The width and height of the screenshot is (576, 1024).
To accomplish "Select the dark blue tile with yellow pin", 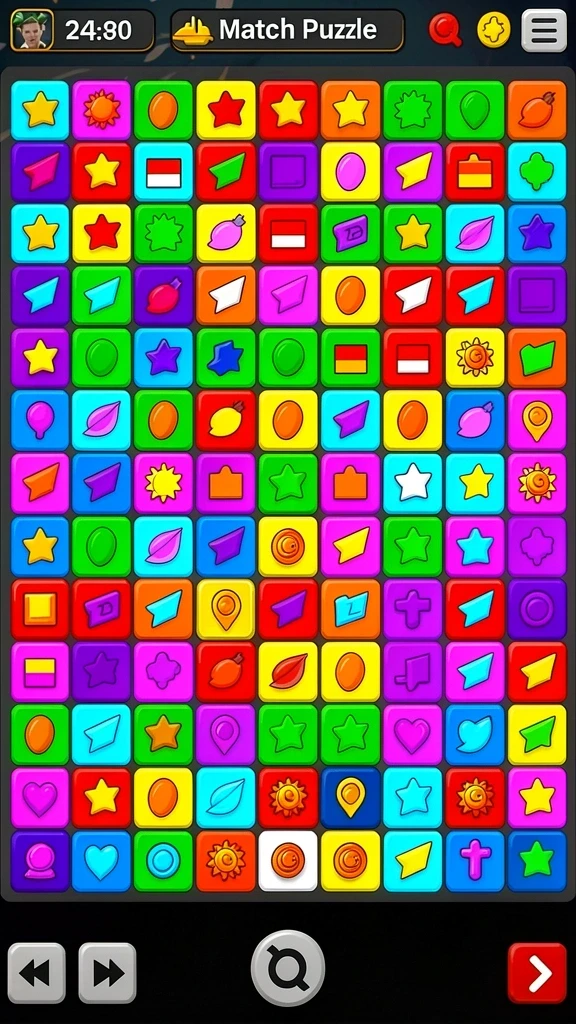I will click(350, 798).
